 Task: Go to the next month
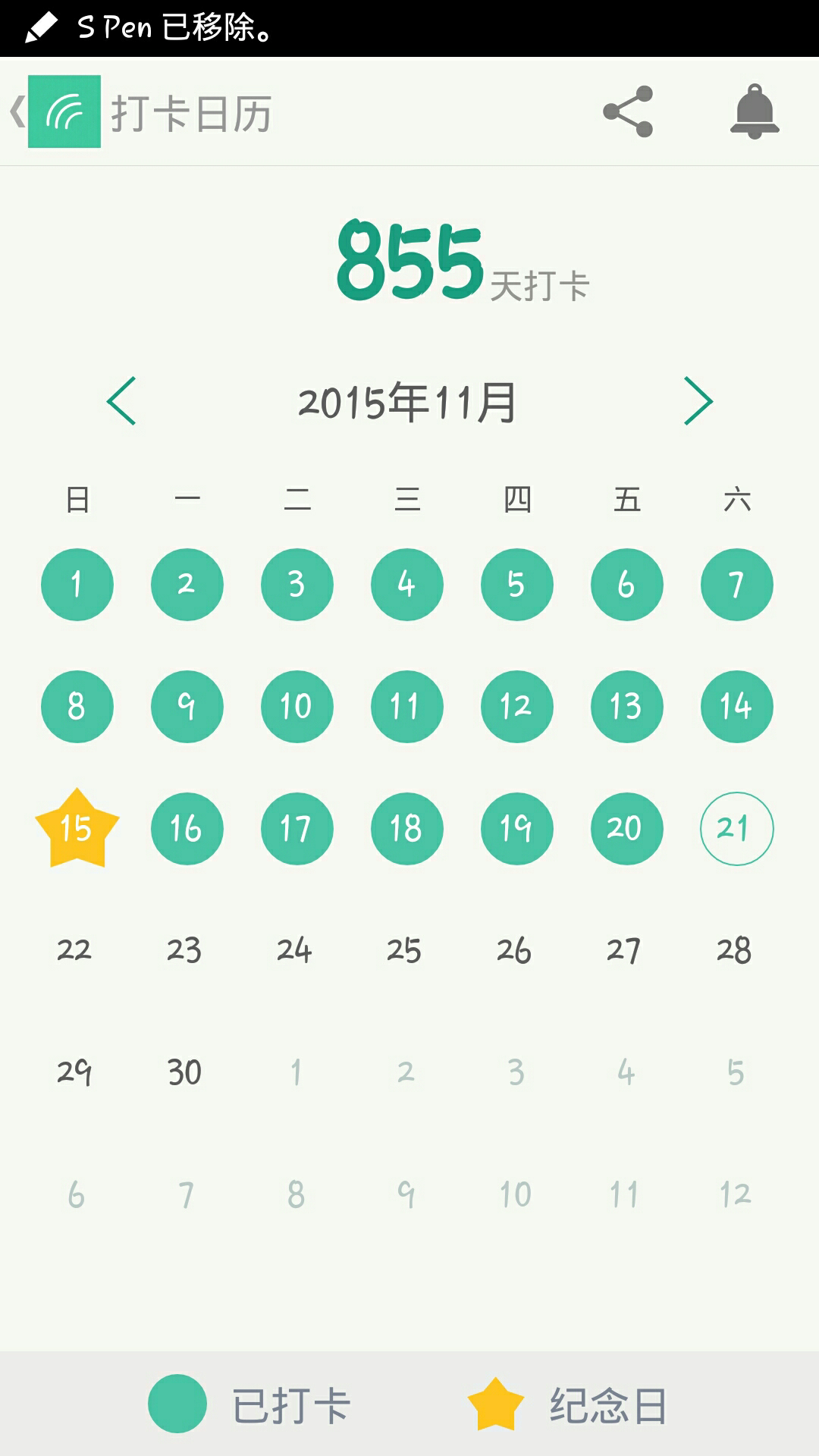click(698, 400)
